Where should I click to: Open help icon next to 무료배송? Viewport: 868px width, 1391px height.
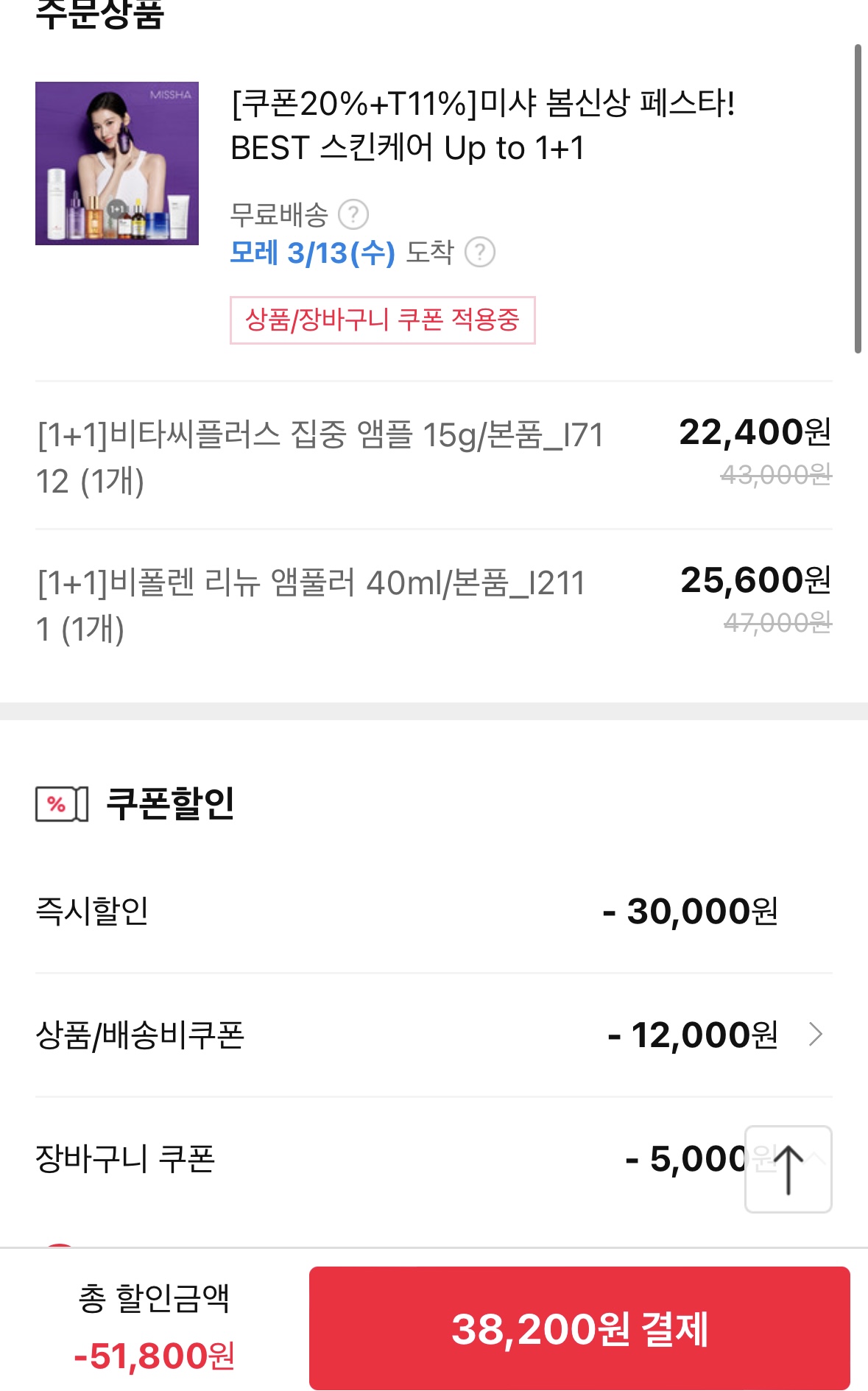[x=353, y=214]
